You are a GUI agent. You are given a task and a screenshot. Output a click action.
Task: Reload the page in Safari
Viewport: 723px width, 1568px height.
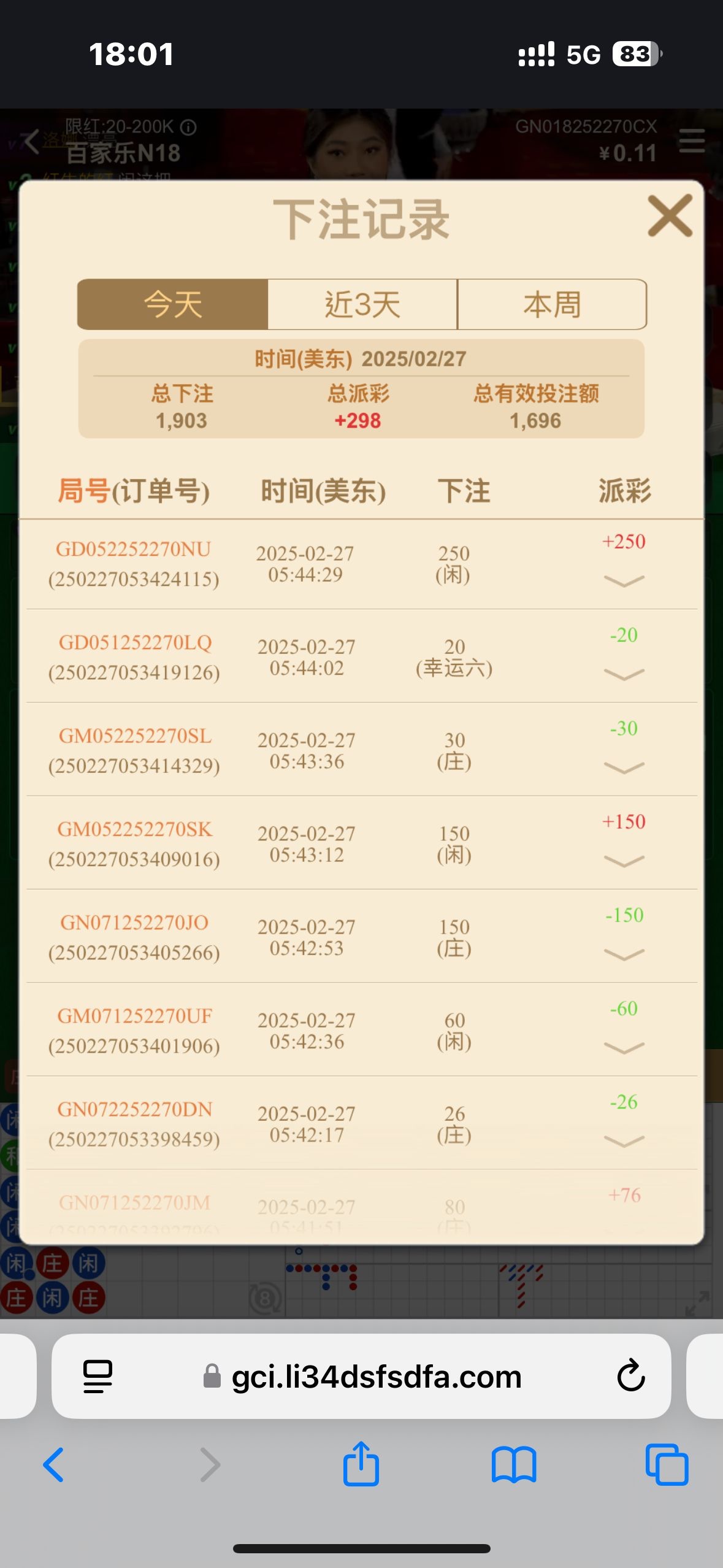(631, 1376)
